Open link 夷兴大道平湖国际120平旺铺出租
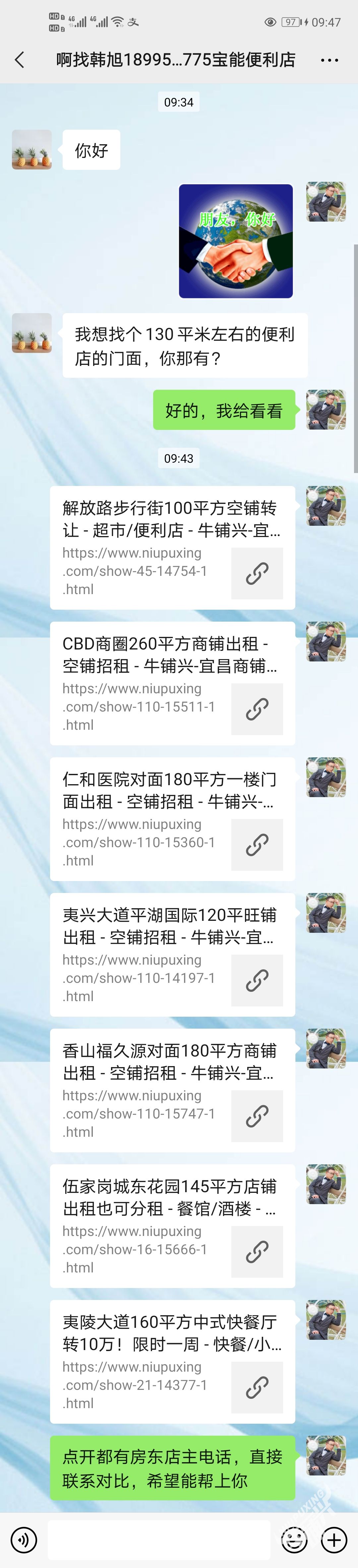This screenshot has height=1568, width=358. tap(172, 954)
